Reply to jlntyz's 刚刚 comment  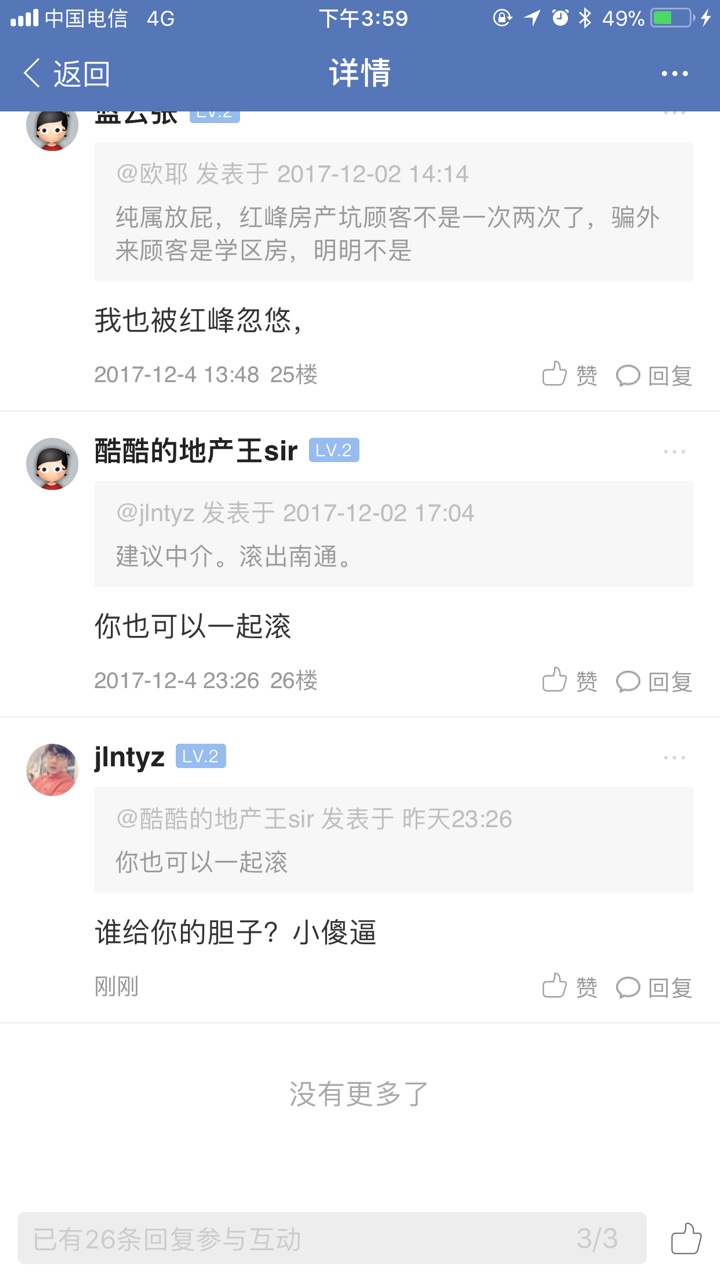pyautogui.click(x=654, y=987)
